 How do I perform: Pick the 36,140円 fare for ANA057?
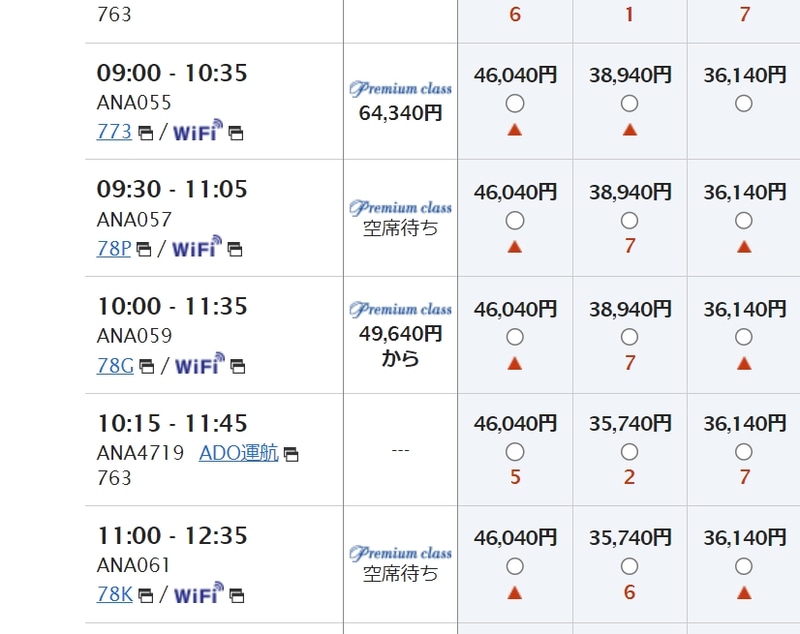[743, 220]
